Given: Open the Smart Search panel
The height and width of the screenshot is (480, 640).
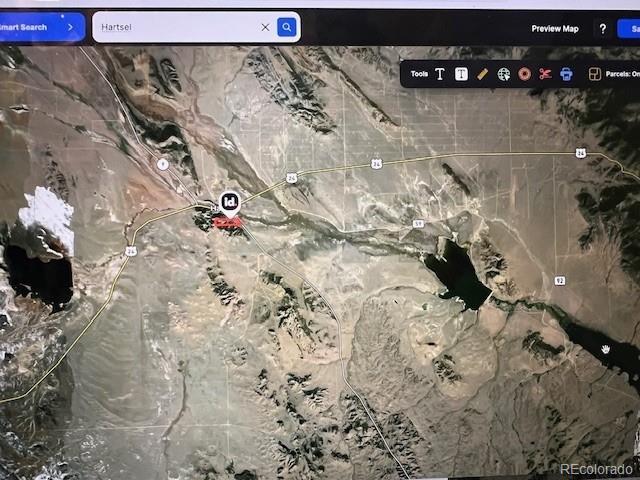Looking at the screenshot, I should pos(40,27).
